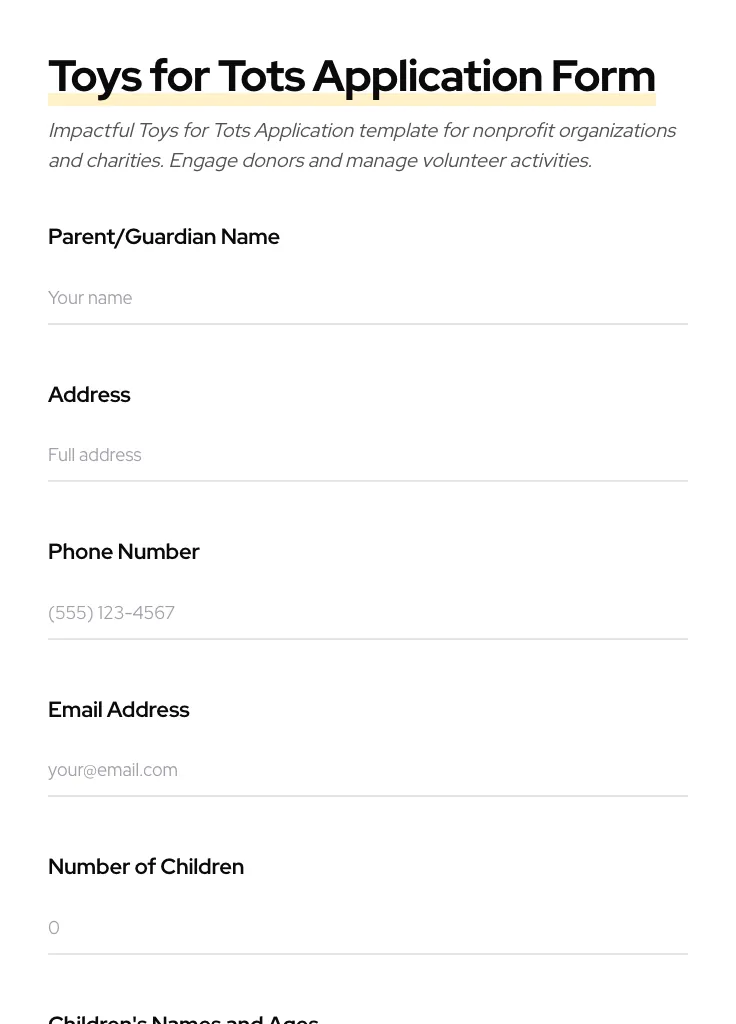Activate the Number of Children field
The image size is (736, 1024).
(367, 928)
